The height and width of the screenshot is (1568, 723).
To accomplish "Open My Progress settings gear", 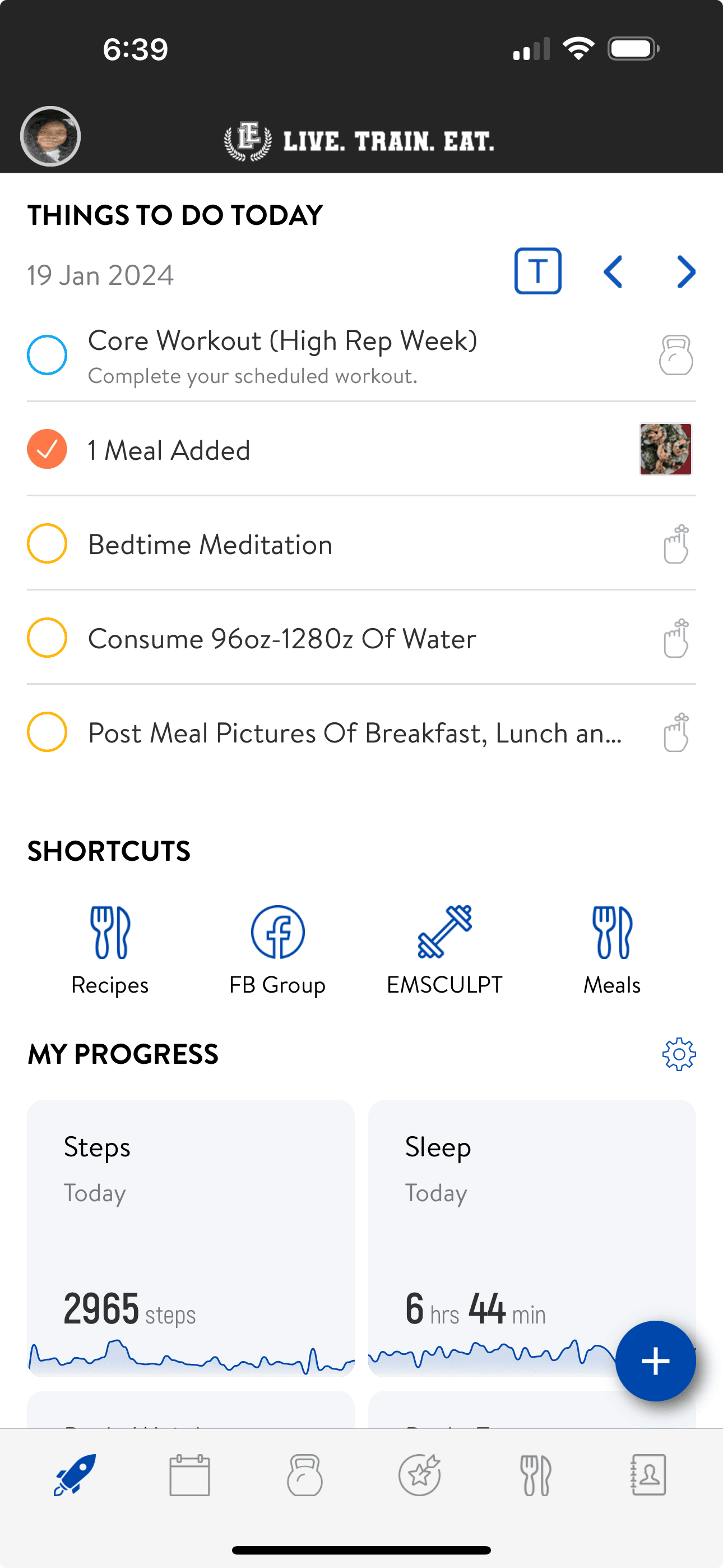I will tap(679, 1054).
